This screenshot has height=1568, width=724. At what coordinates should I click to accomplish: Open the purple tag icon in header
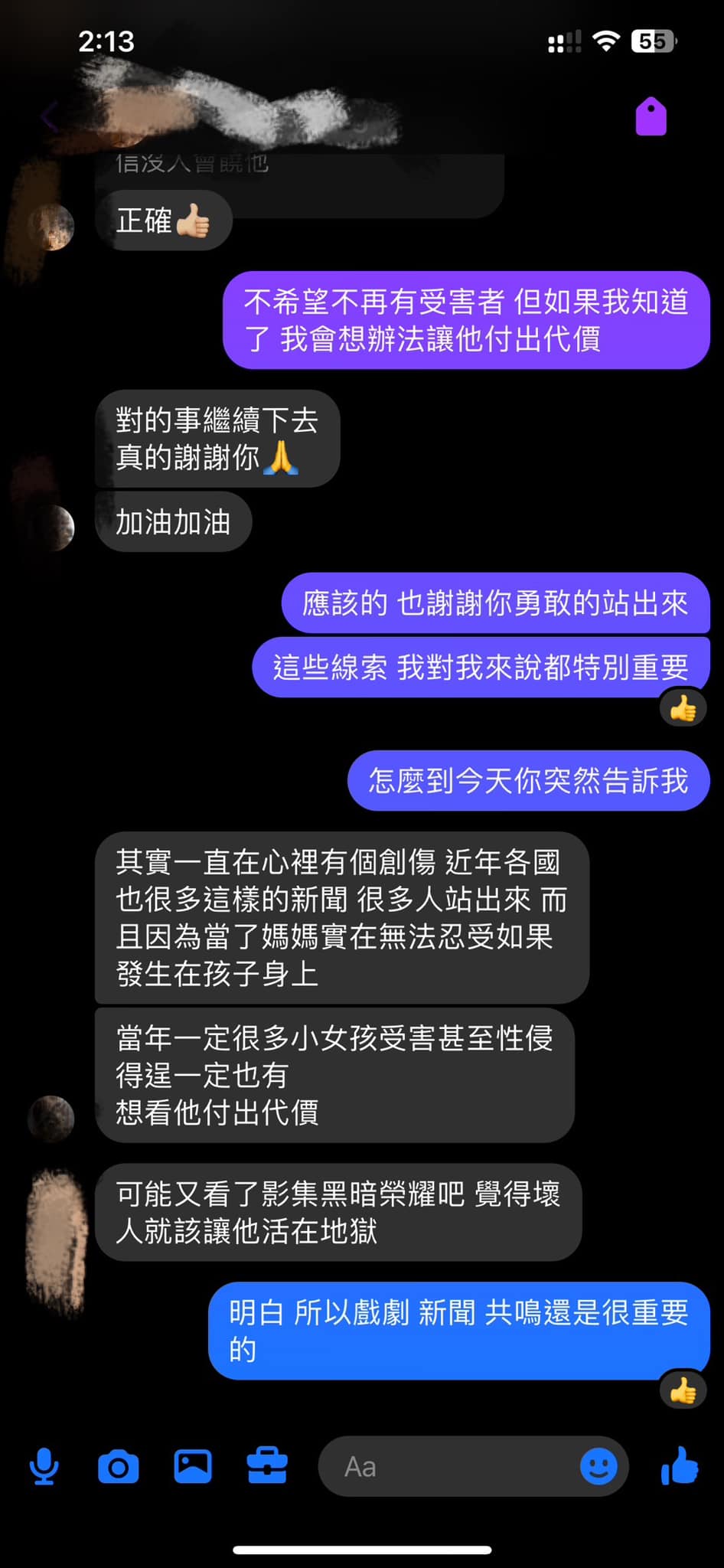651,117
